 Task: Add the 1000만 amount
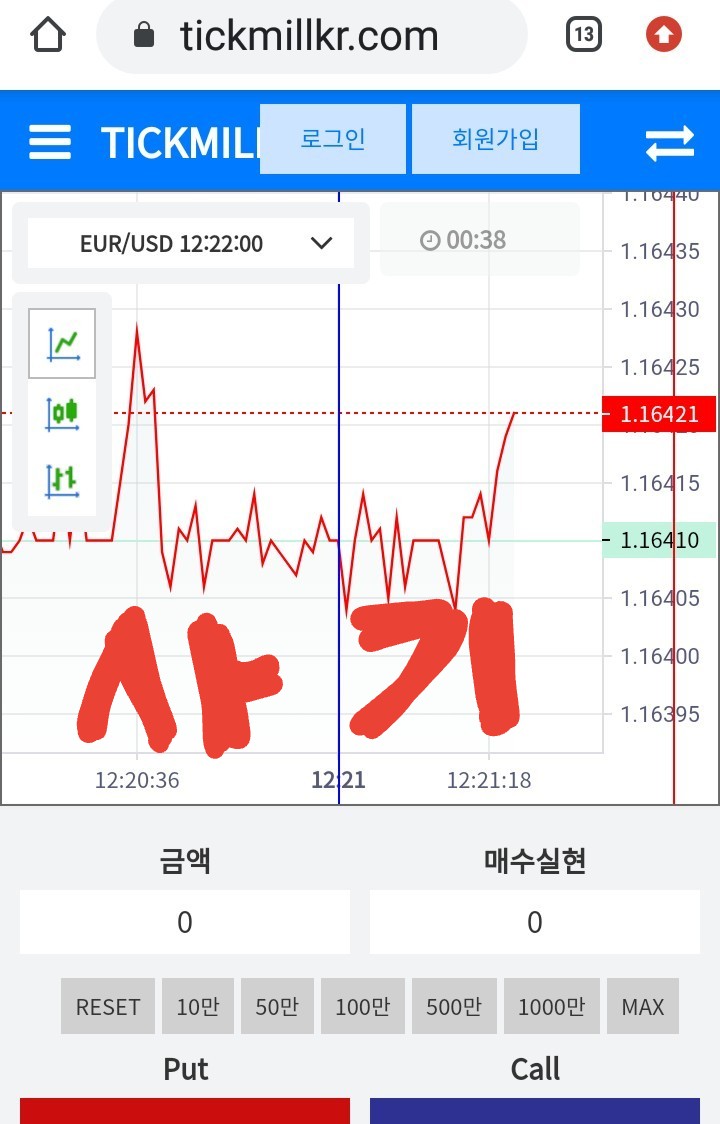[x=551, y=1006]
